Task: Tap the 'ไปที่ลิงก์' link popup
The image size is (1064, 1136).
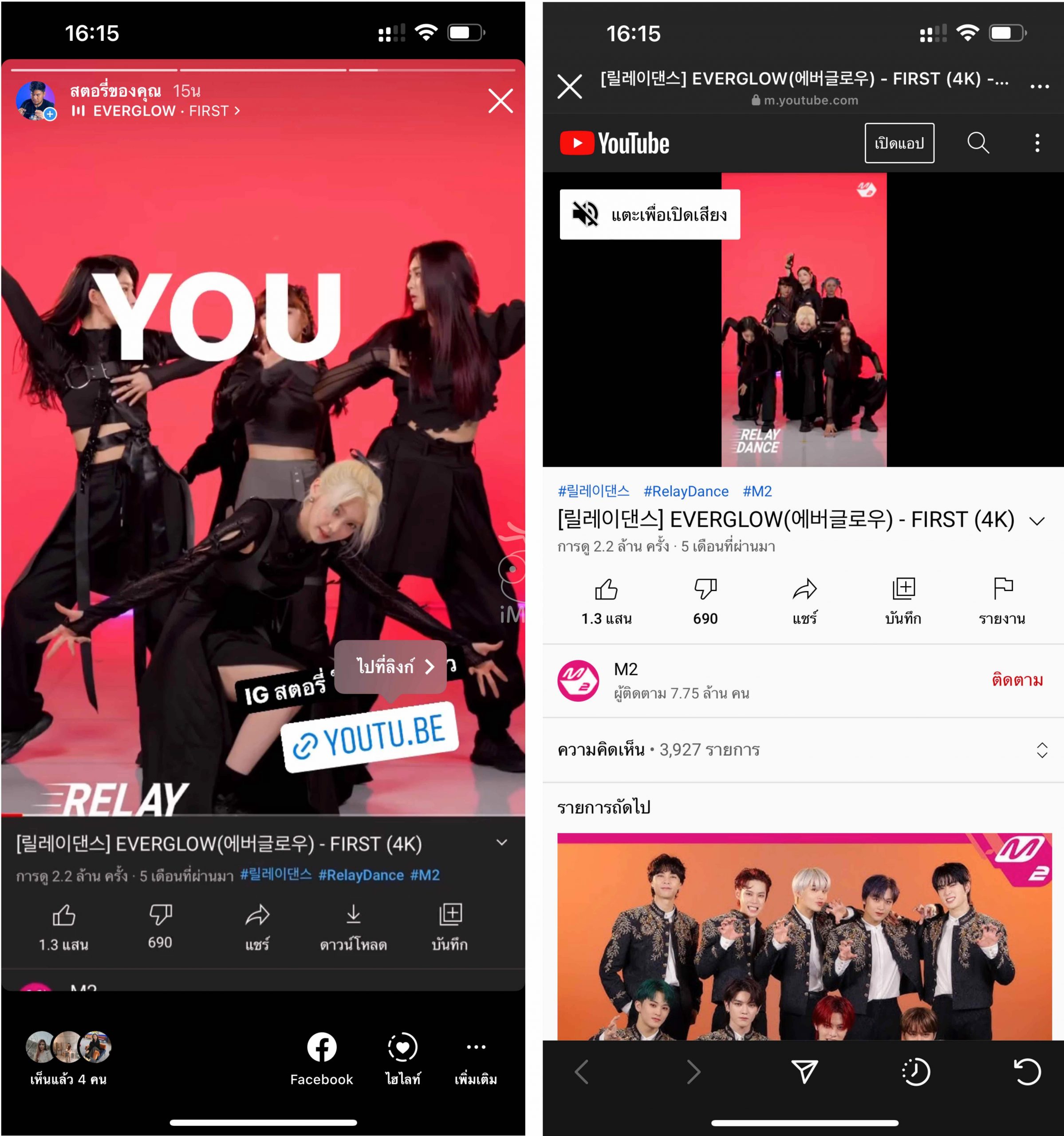Action: [390, 666]
